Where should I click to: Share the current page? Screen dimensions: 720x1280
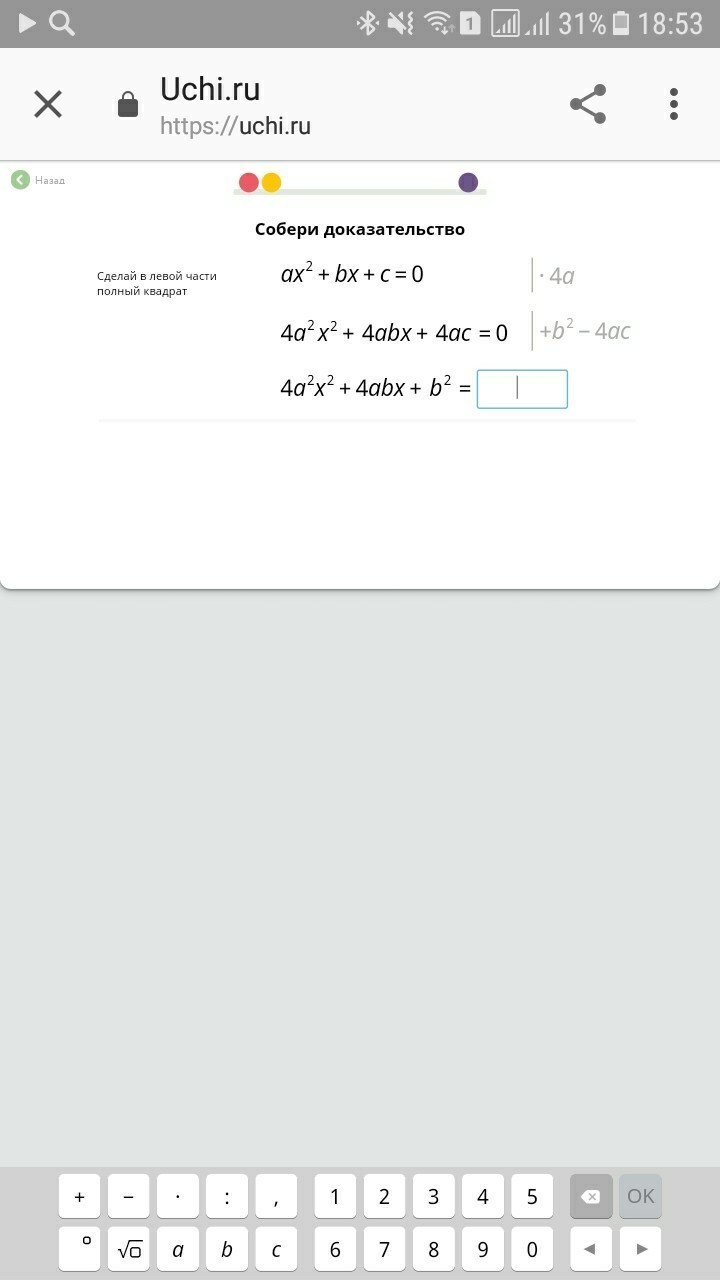point(588,104)
